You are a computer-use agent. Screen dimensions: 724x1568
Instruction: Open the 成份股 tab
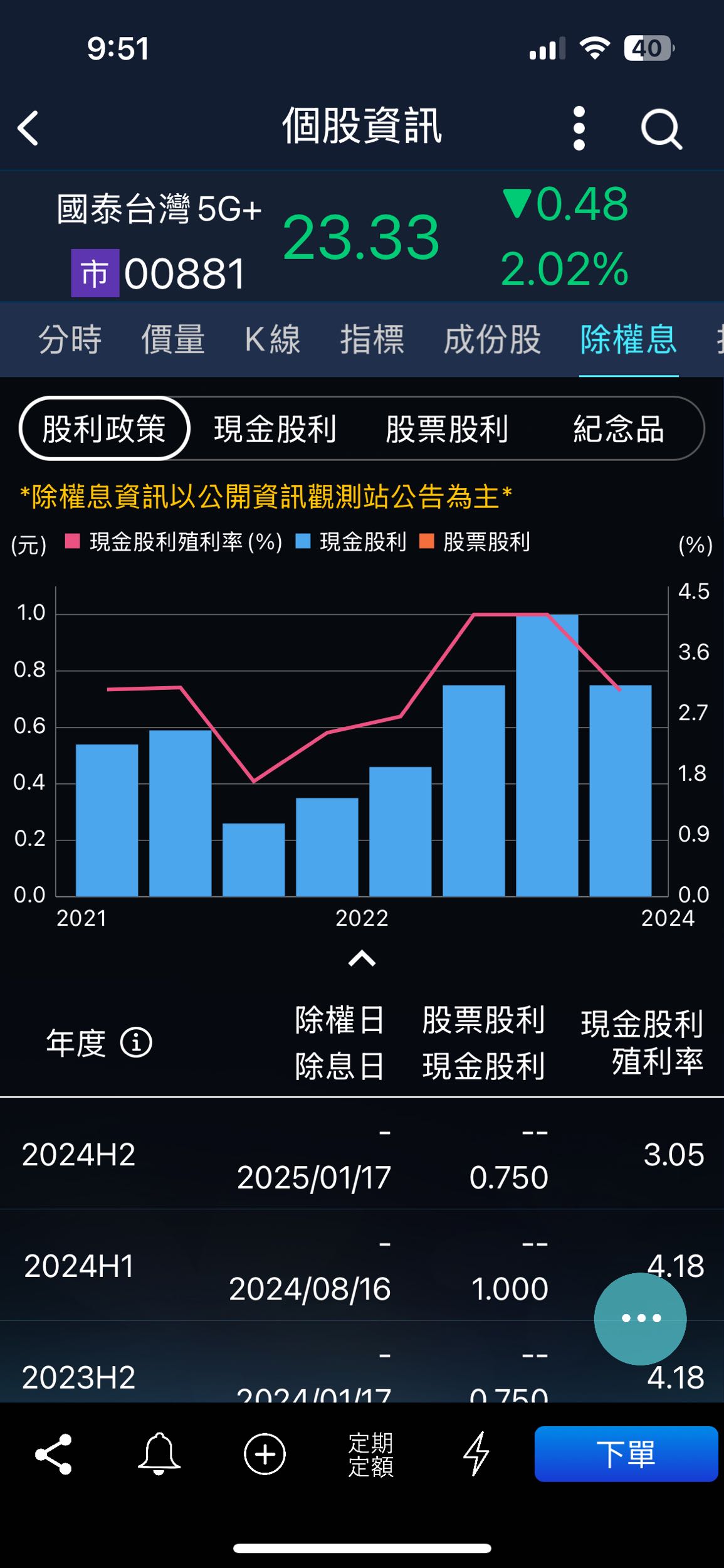point(493,339)
